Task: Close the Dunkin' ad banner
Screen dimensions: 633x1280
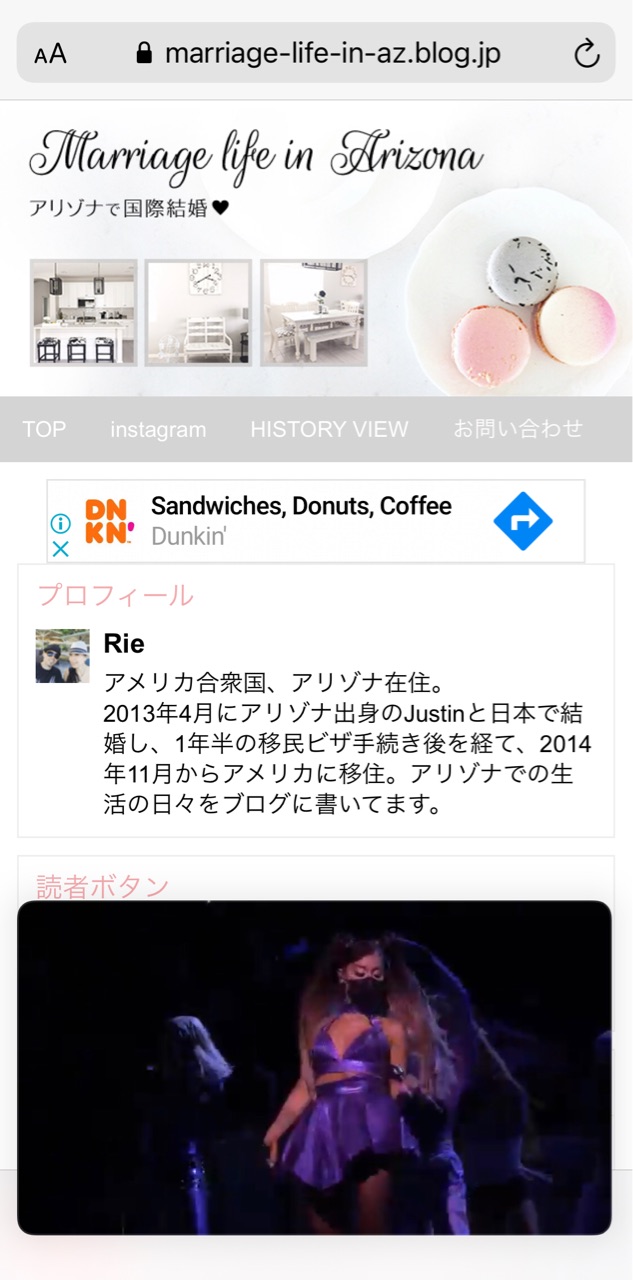Action: pos(61,548)
